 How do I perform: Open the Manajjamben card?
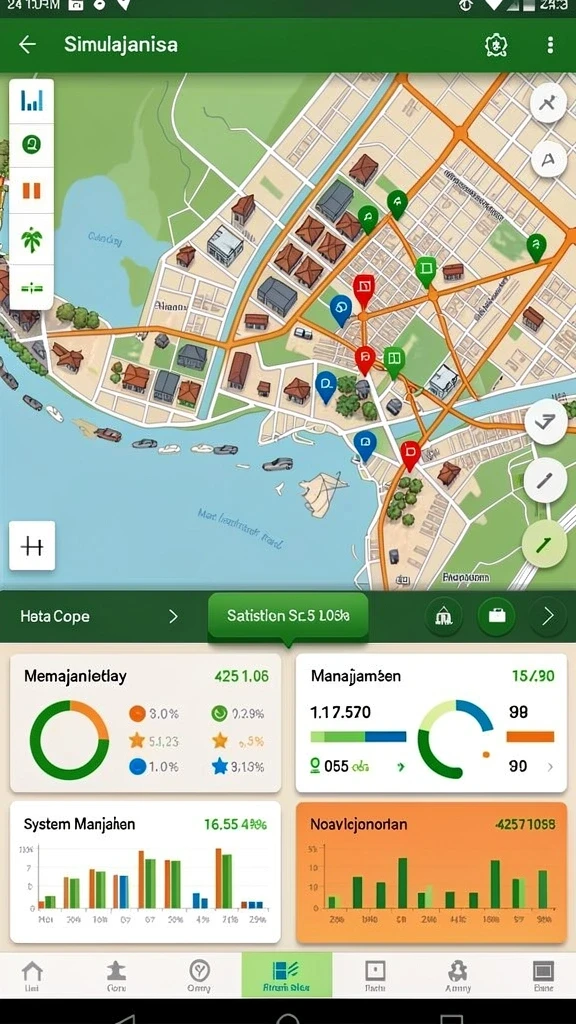[431, 723]
